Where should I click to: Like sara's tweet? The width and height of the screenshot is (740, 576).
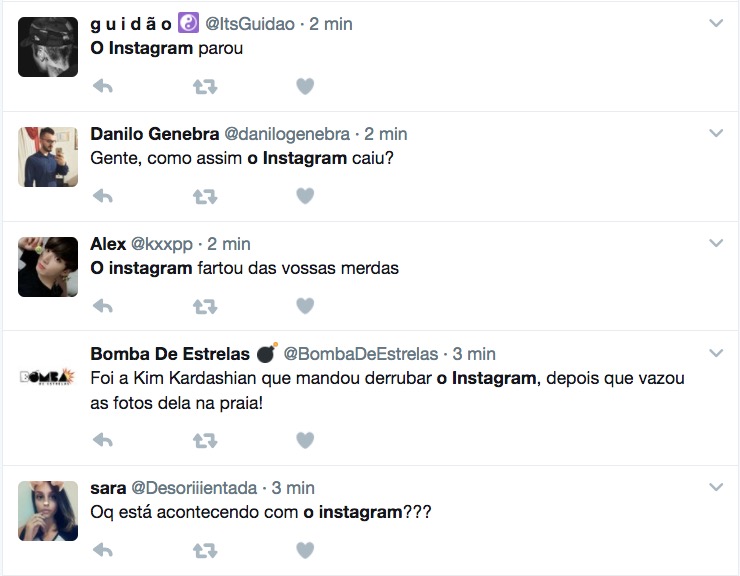click(305, 550)
